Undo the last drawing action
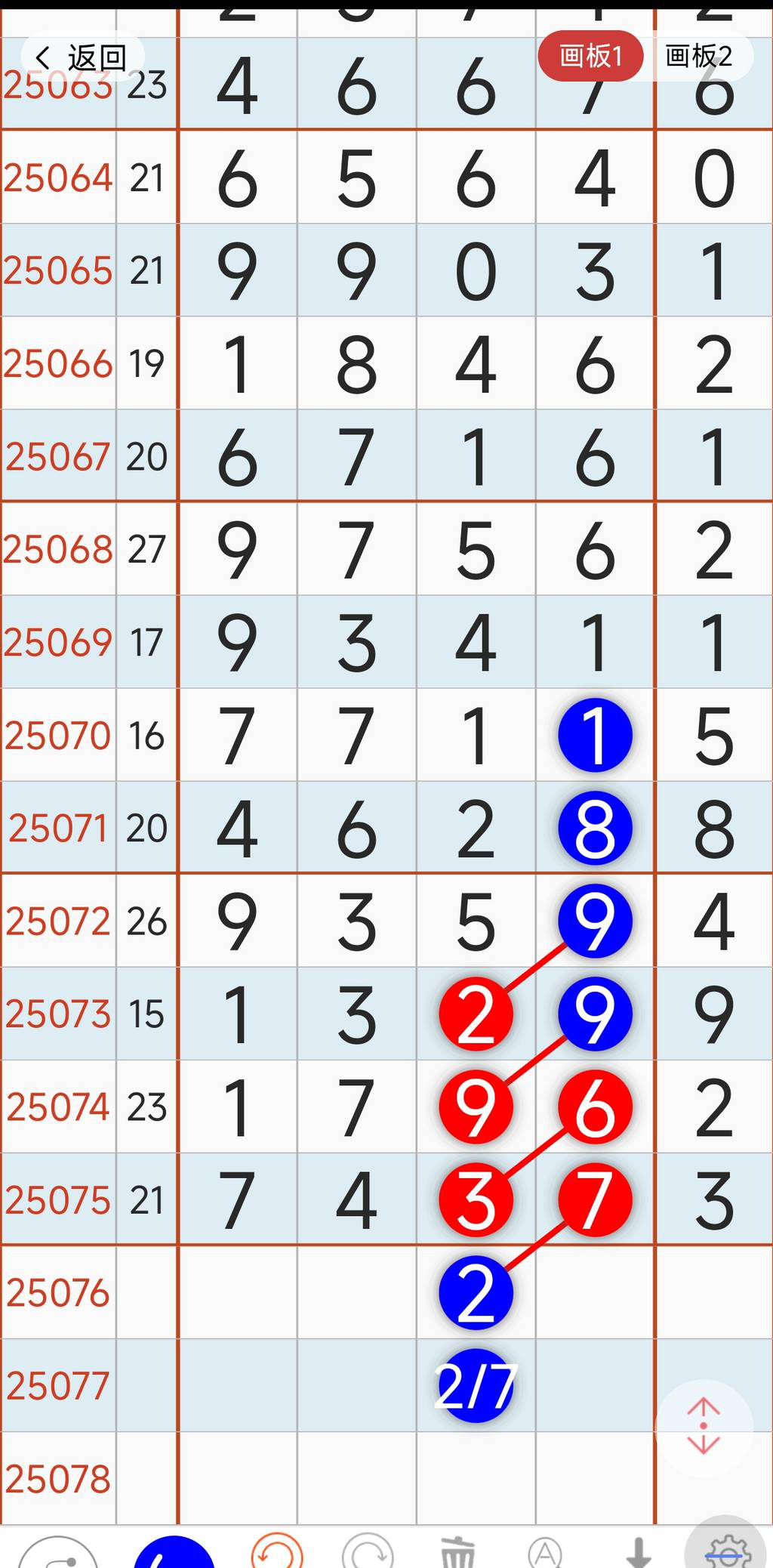773x1568 pixels. (x=277, y=1553)
